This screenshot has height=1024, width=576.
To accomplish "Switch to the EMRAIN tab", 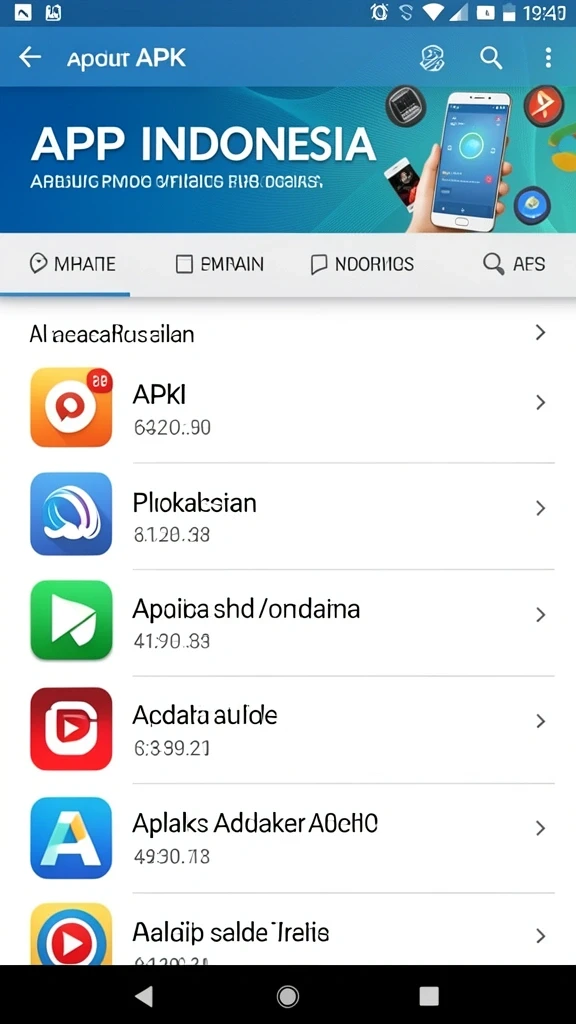I will click(x=220, y=264).
